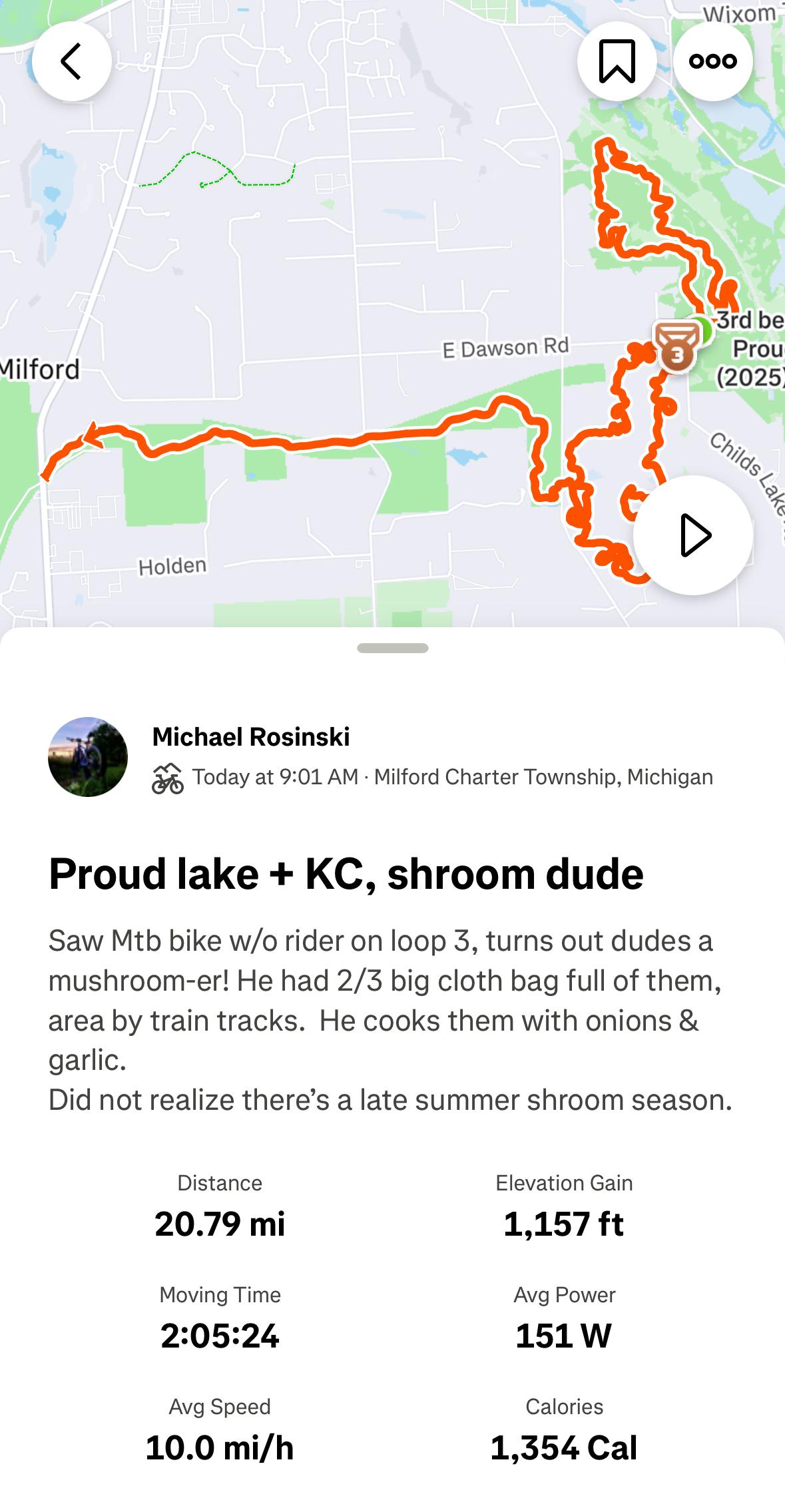View Michael Rosinski's athlete profile
This screenshot has width=785, height=1512.
click(251, 737)
